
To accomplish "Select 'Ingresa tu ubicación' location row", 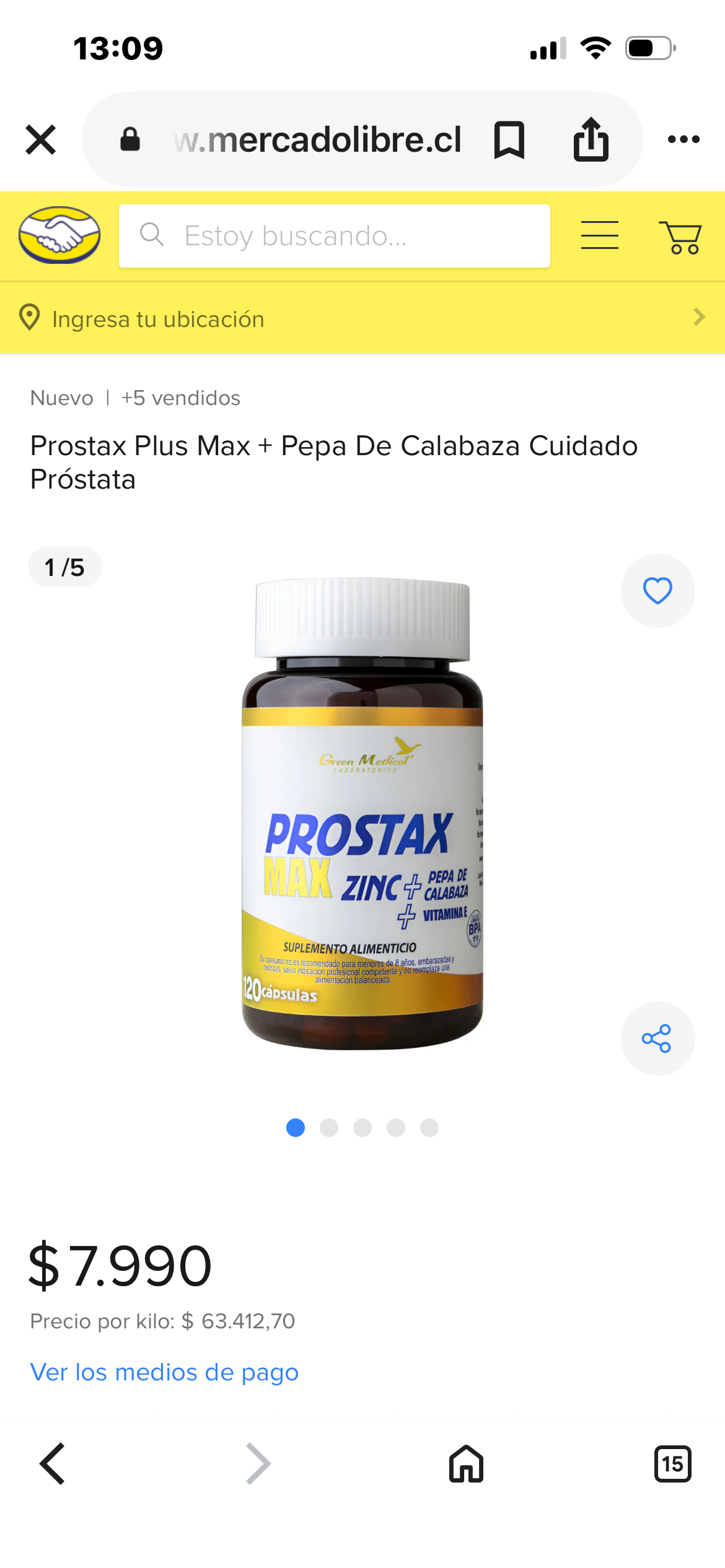I will (362, 318).
